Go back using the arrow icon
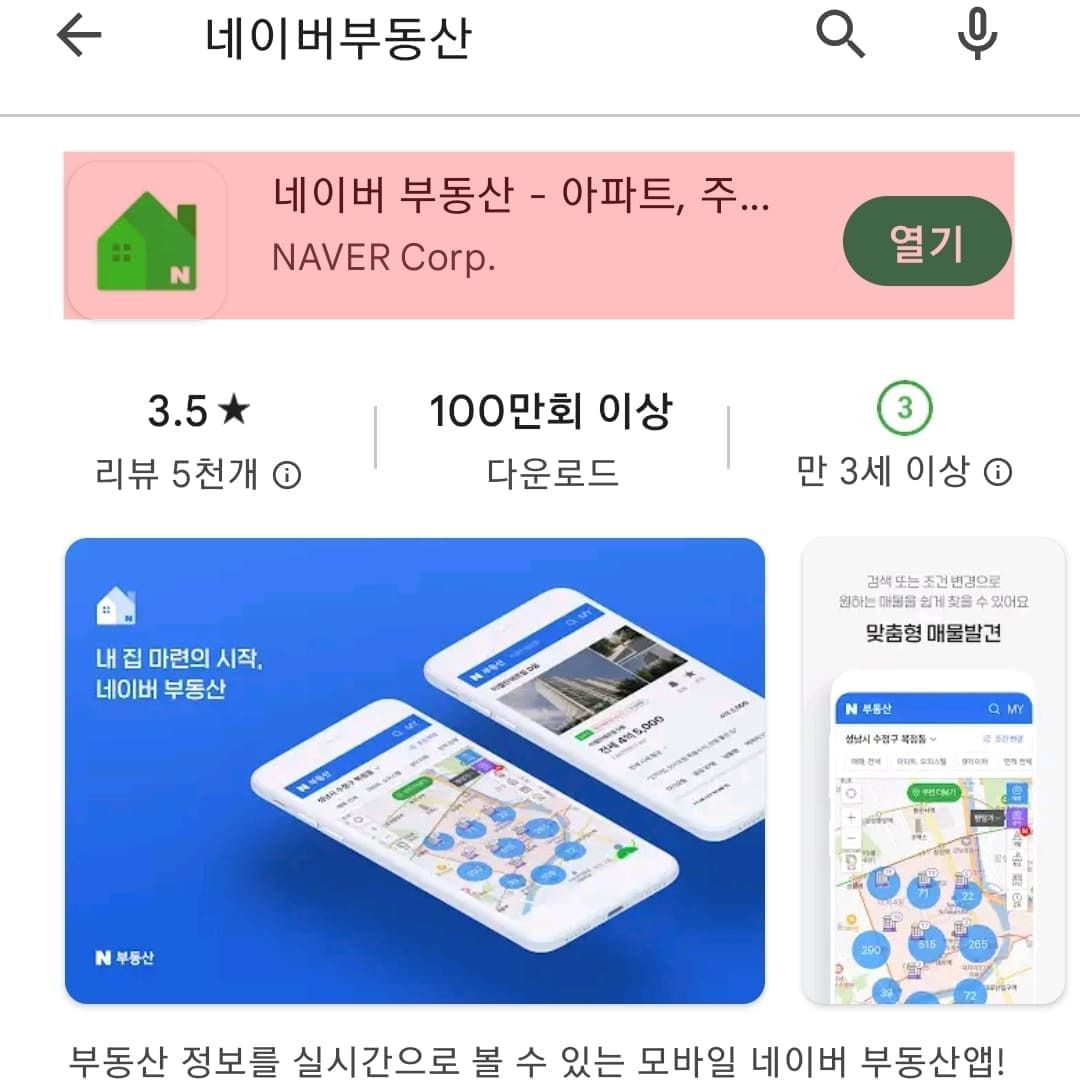Viewport: 1080px width, 1080px height. pos(79,37)
